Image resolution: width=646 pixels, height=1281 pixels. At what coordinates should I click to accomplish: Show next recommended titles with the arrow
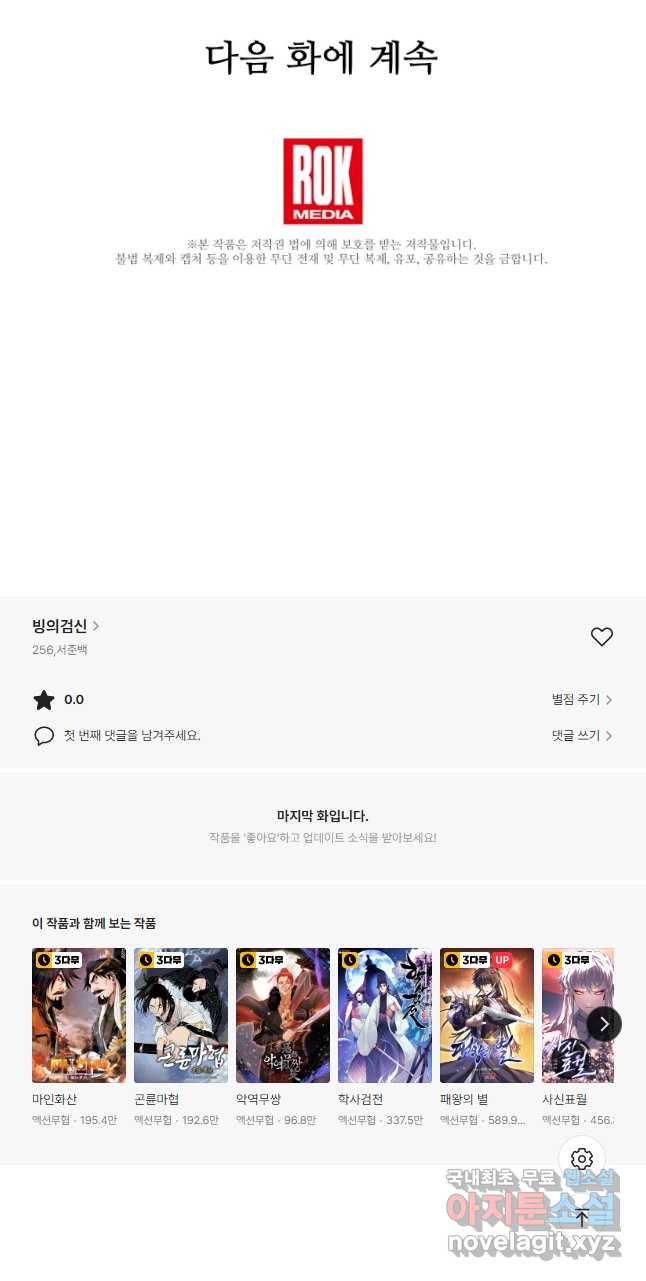(x=604, y=1023)
